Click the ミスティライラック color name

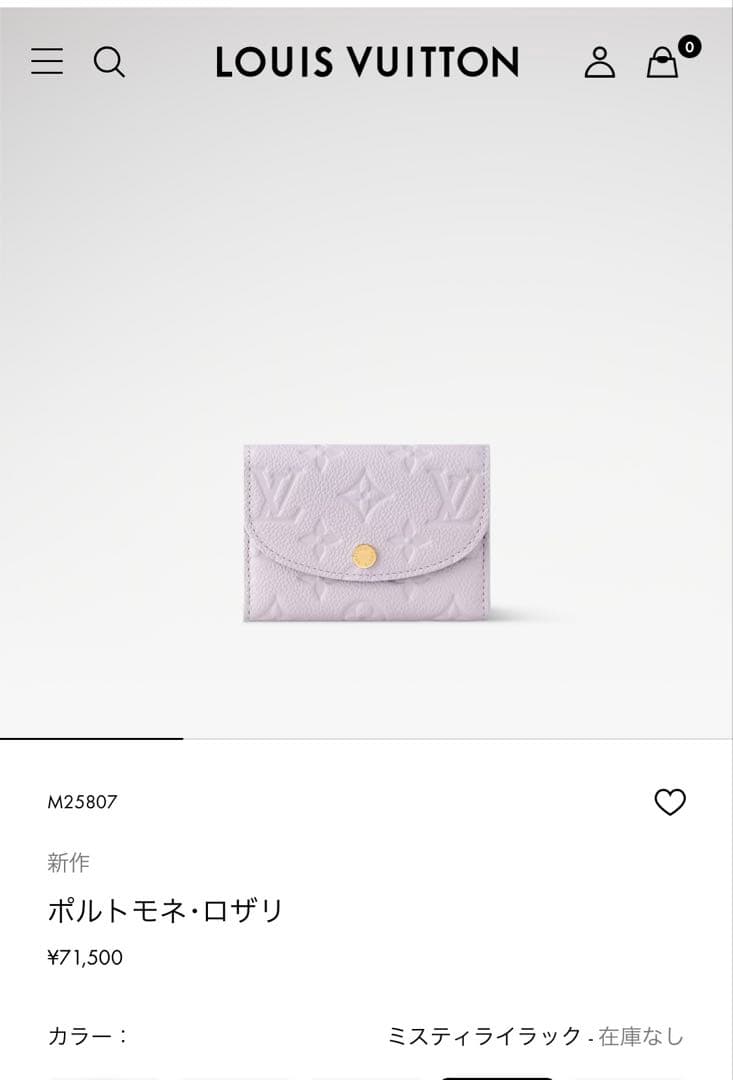coord(483,1036)
